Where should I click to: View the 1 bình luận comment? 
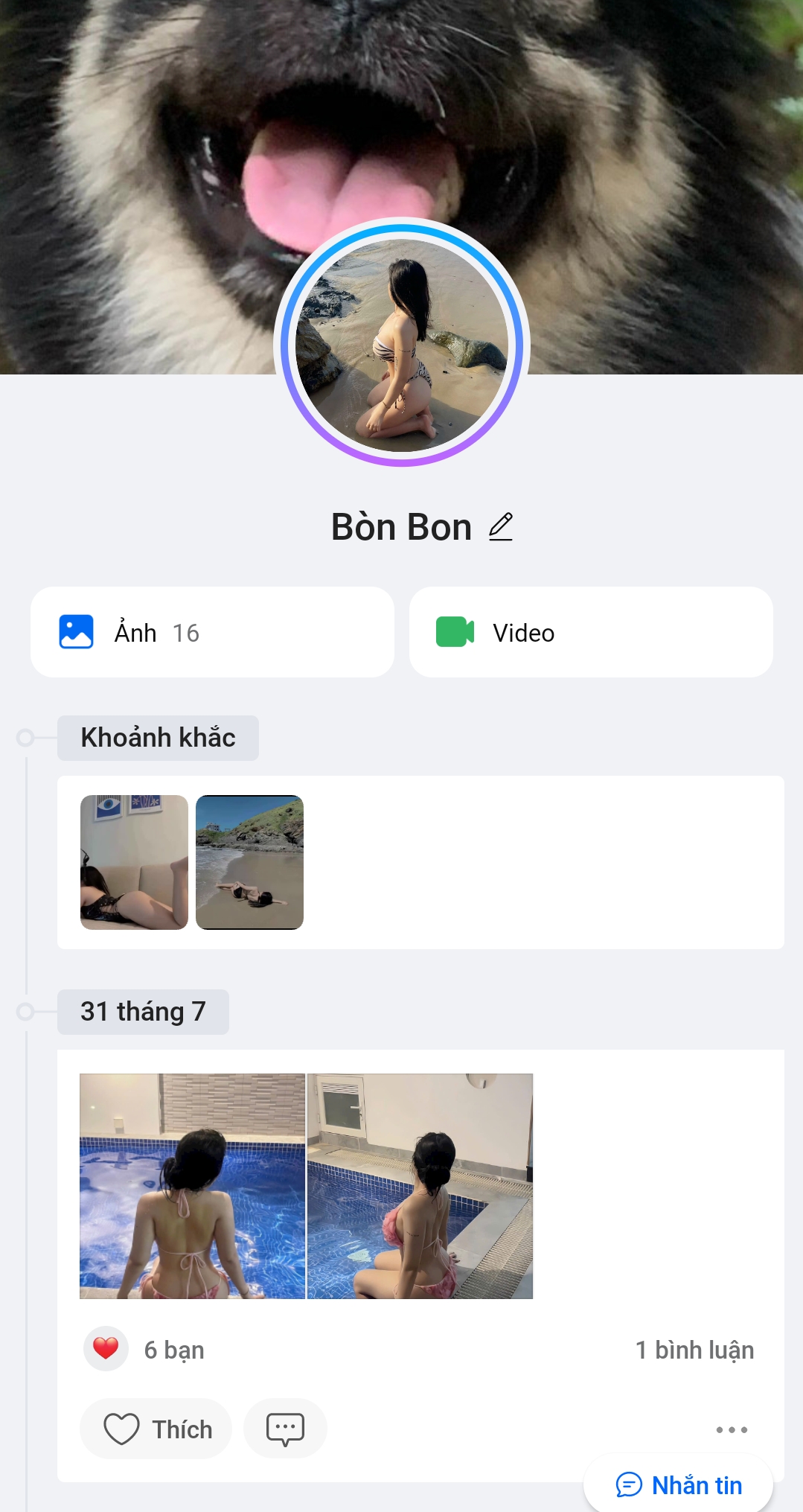coord(694,1350)
